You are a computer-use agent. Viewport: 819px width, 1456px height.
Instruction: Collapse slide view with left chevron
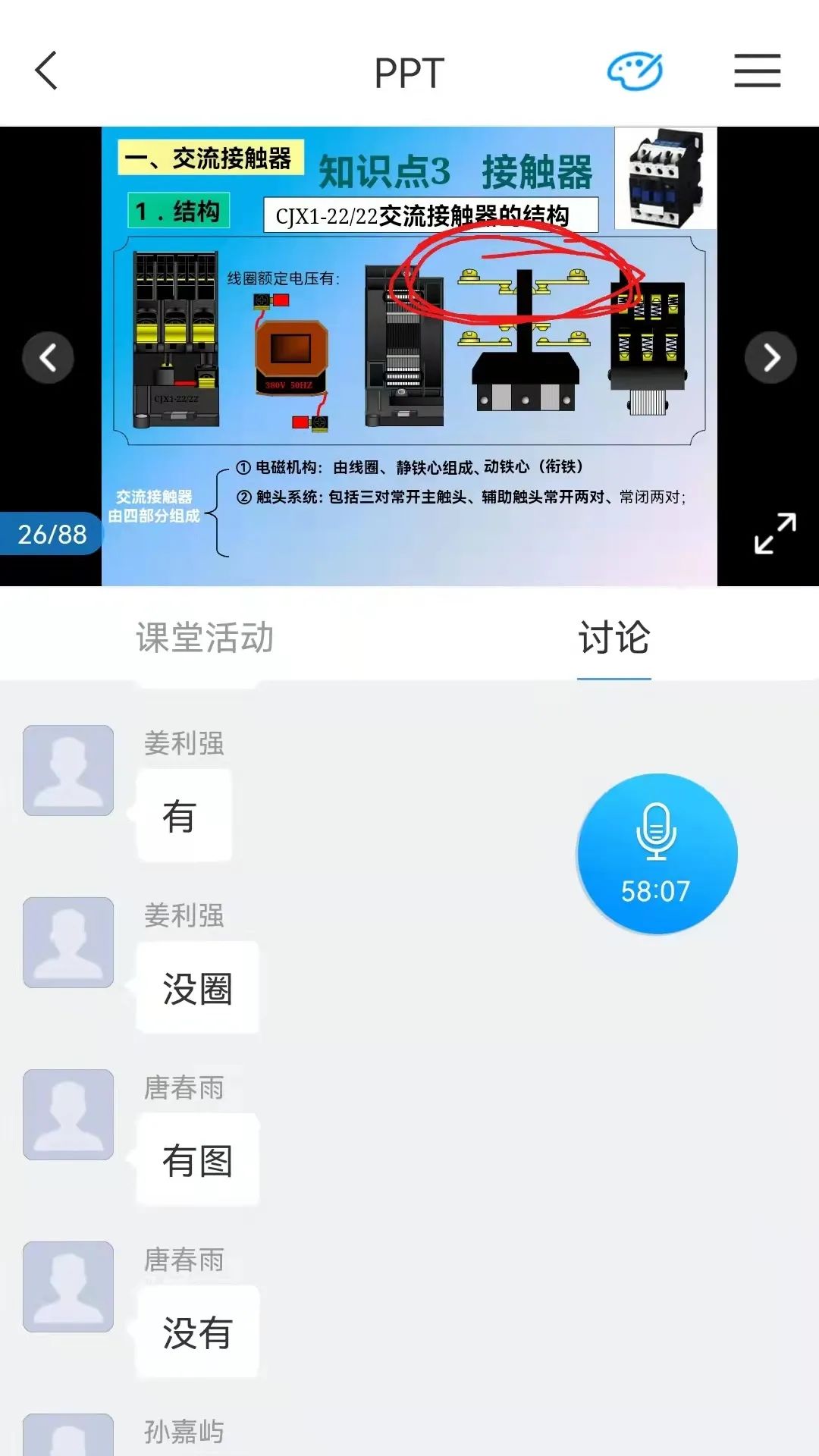pos(48,356)
